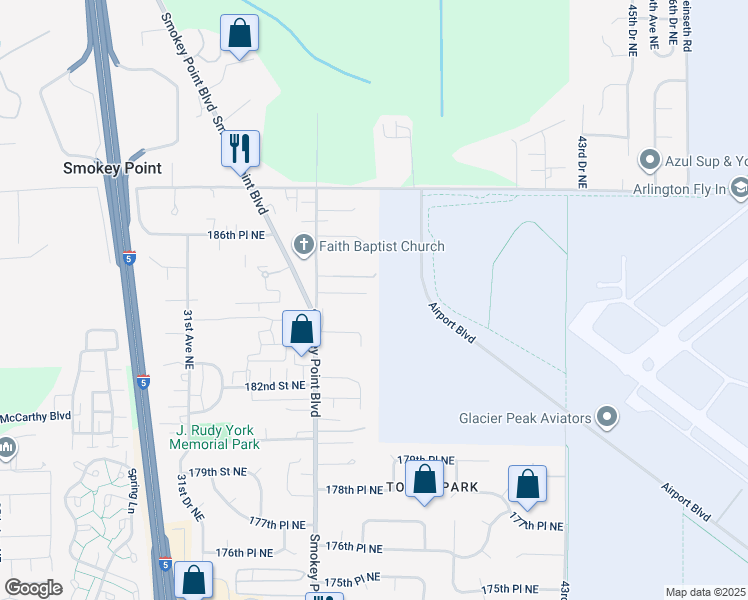Screen dimensions: 748x600
Task: Tap the restaurant marker near Smokey Point
Action: (240, 149)
